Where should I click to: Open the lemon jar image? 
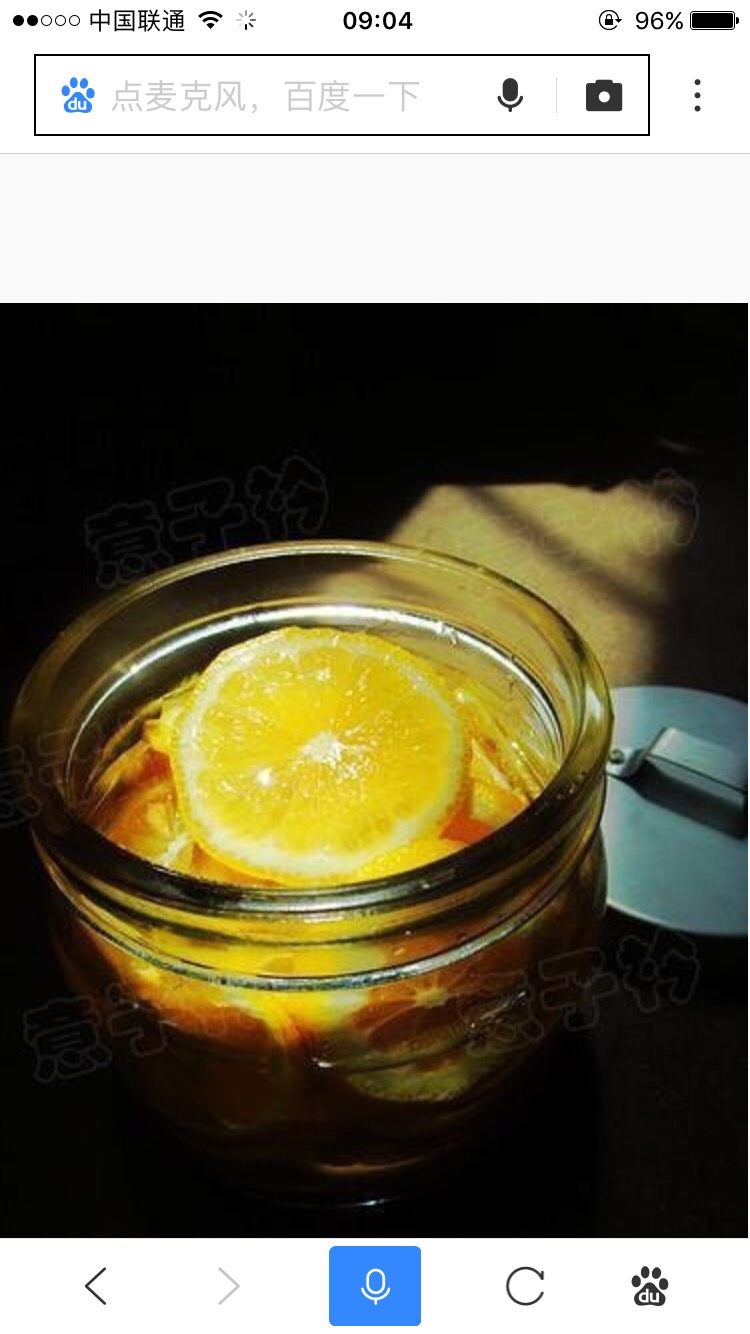(x=374, y=770)
